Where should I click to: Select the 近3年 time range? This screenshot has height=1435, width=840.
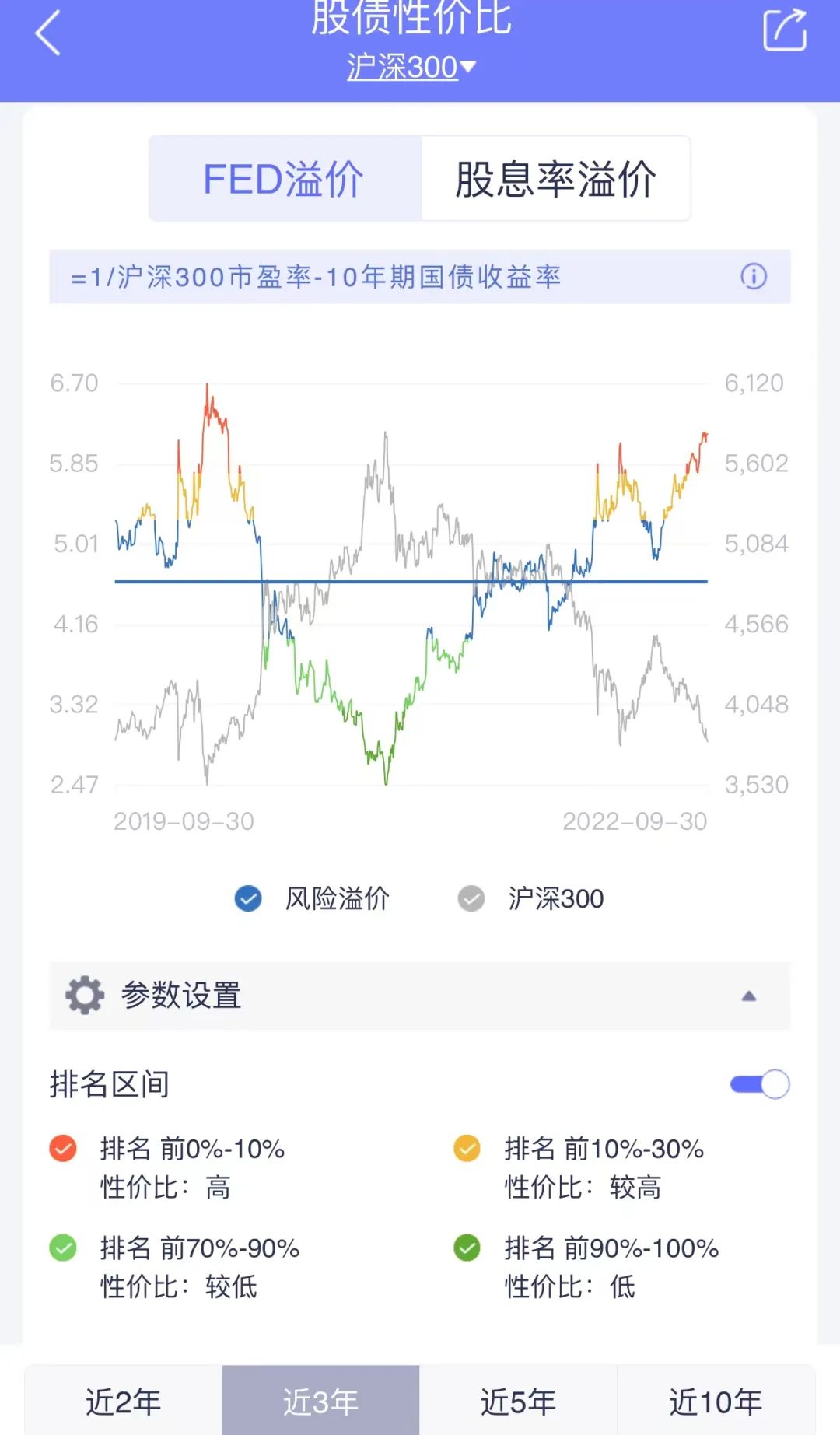coord(321,1401)
